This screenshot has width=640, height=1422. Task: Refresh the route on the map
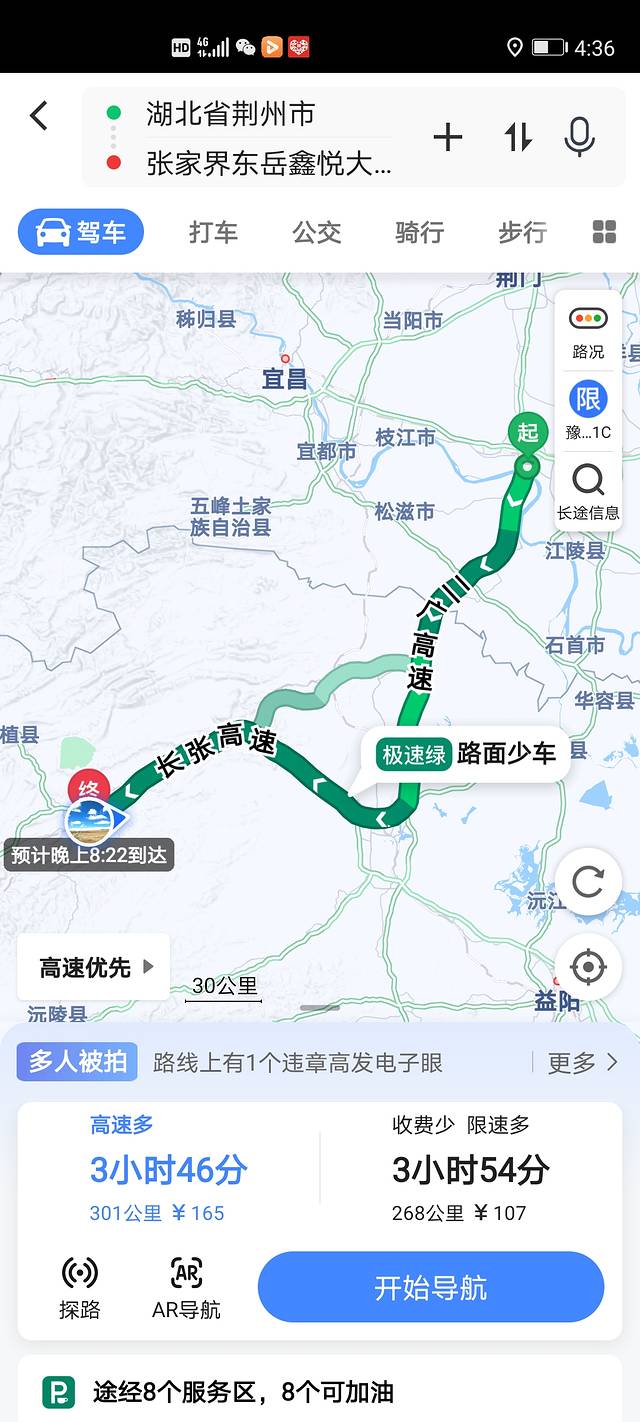click(x=588, y=882)
